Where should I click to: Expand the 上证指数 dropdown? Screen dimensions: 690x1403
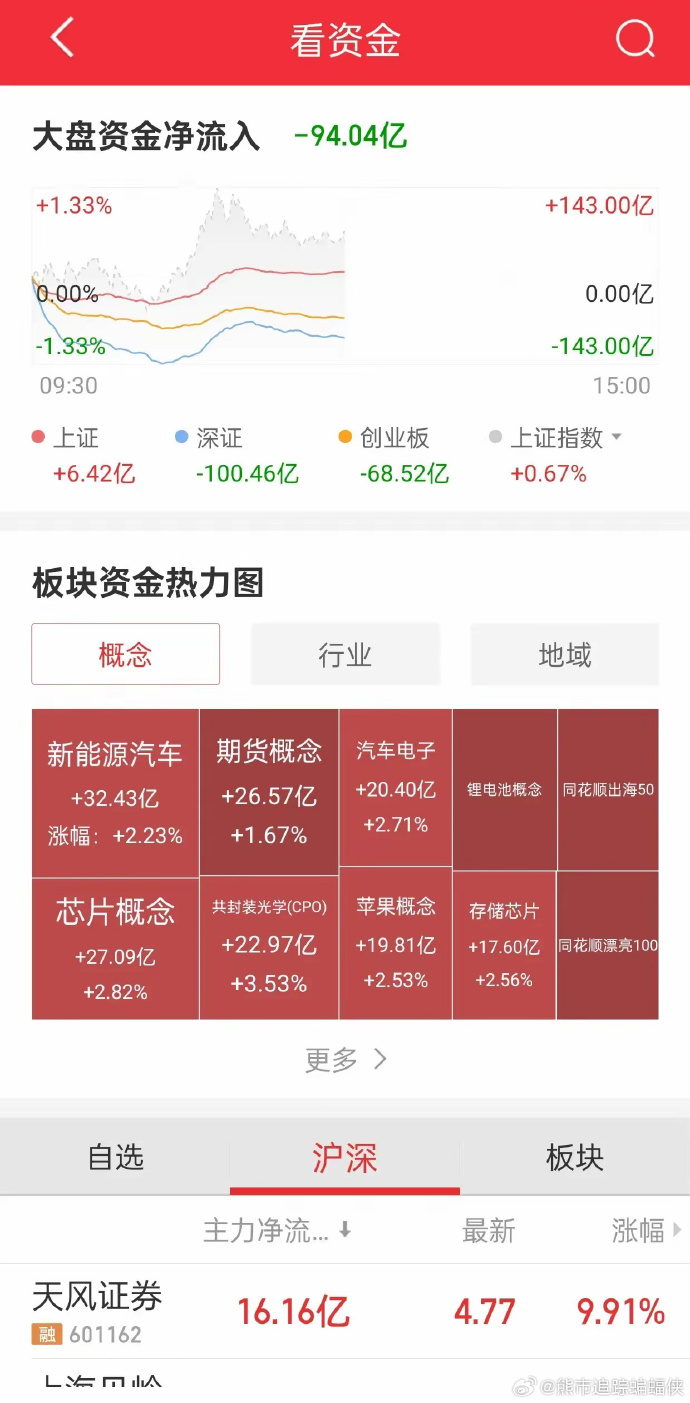(x=616, y=437)
